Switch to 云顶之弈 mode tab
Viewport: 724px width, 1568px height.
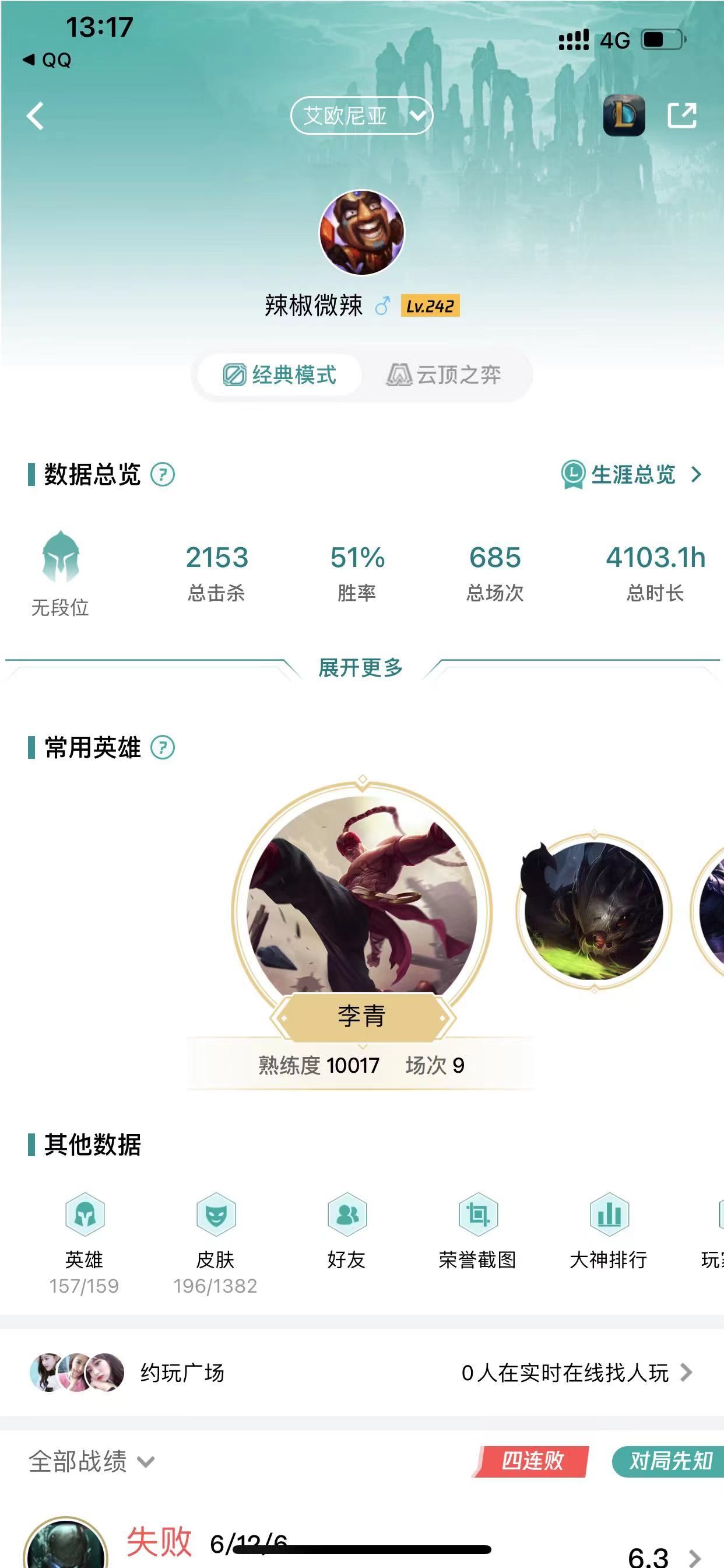tap(444, 375)
